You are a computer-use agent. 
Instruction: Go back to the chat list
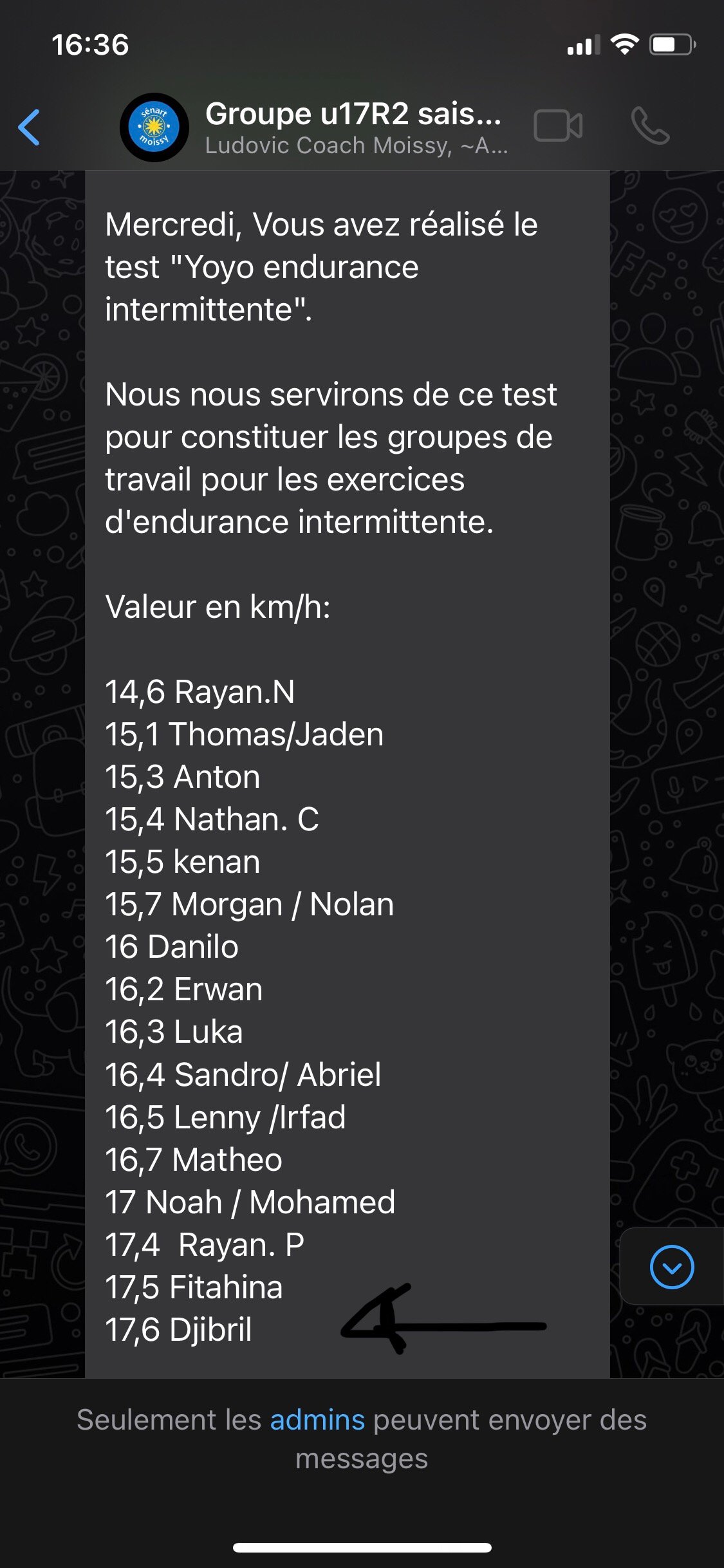30,127
